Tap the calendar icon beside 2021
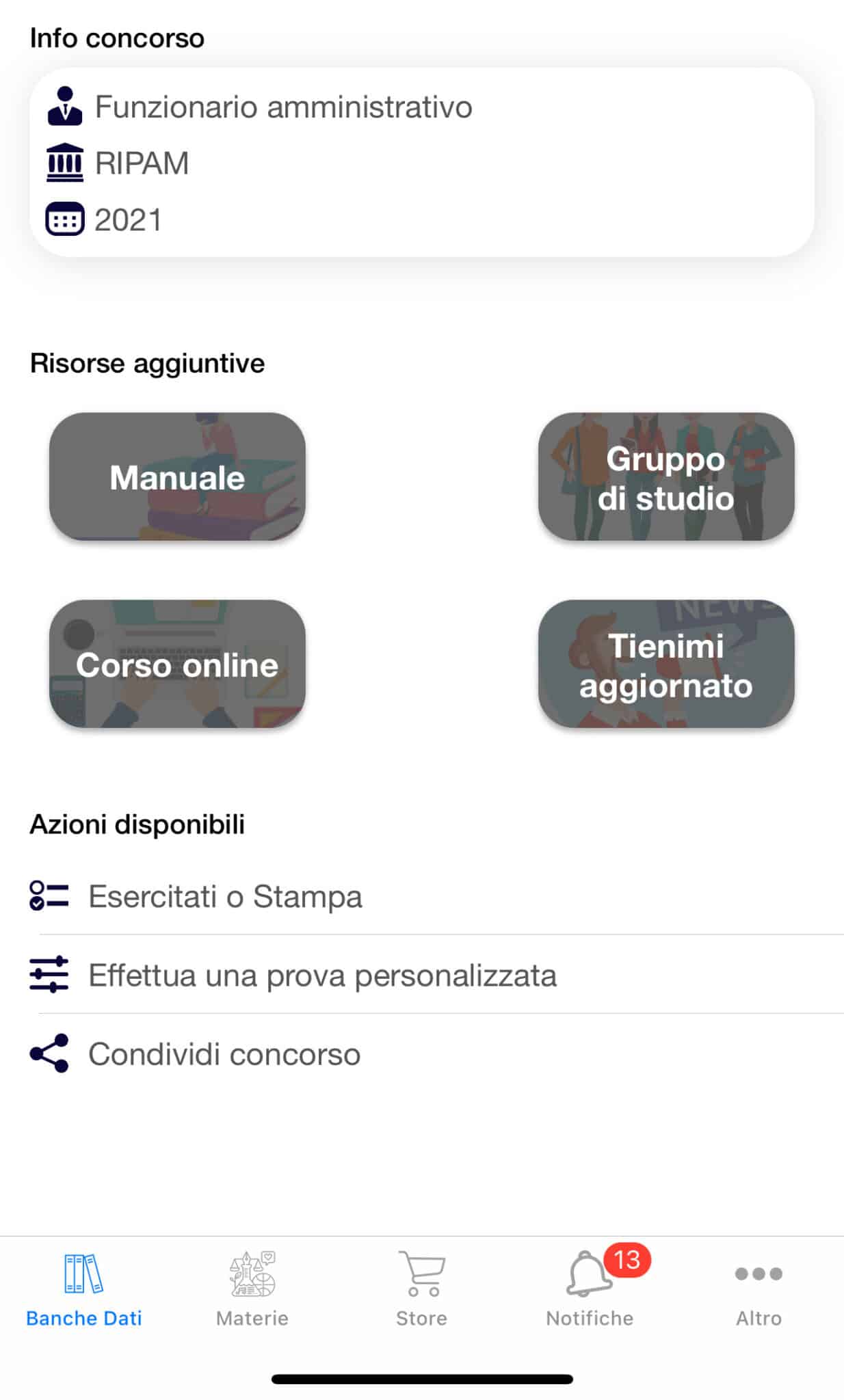This screenshot has width=844, height=1400. [65, 219]
